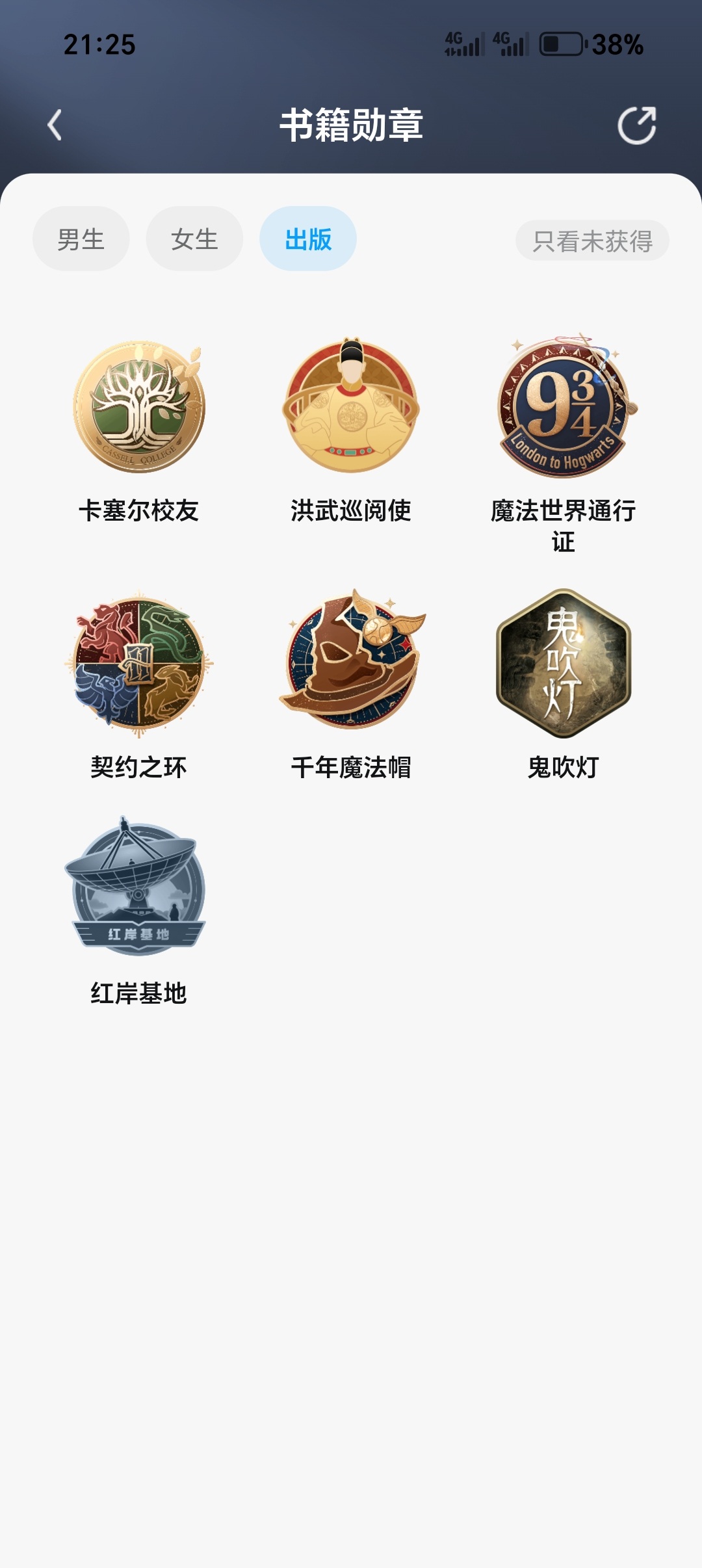Open the 鬼吹灯 badge
The image size is (702, 1568).
click(564, 685)
